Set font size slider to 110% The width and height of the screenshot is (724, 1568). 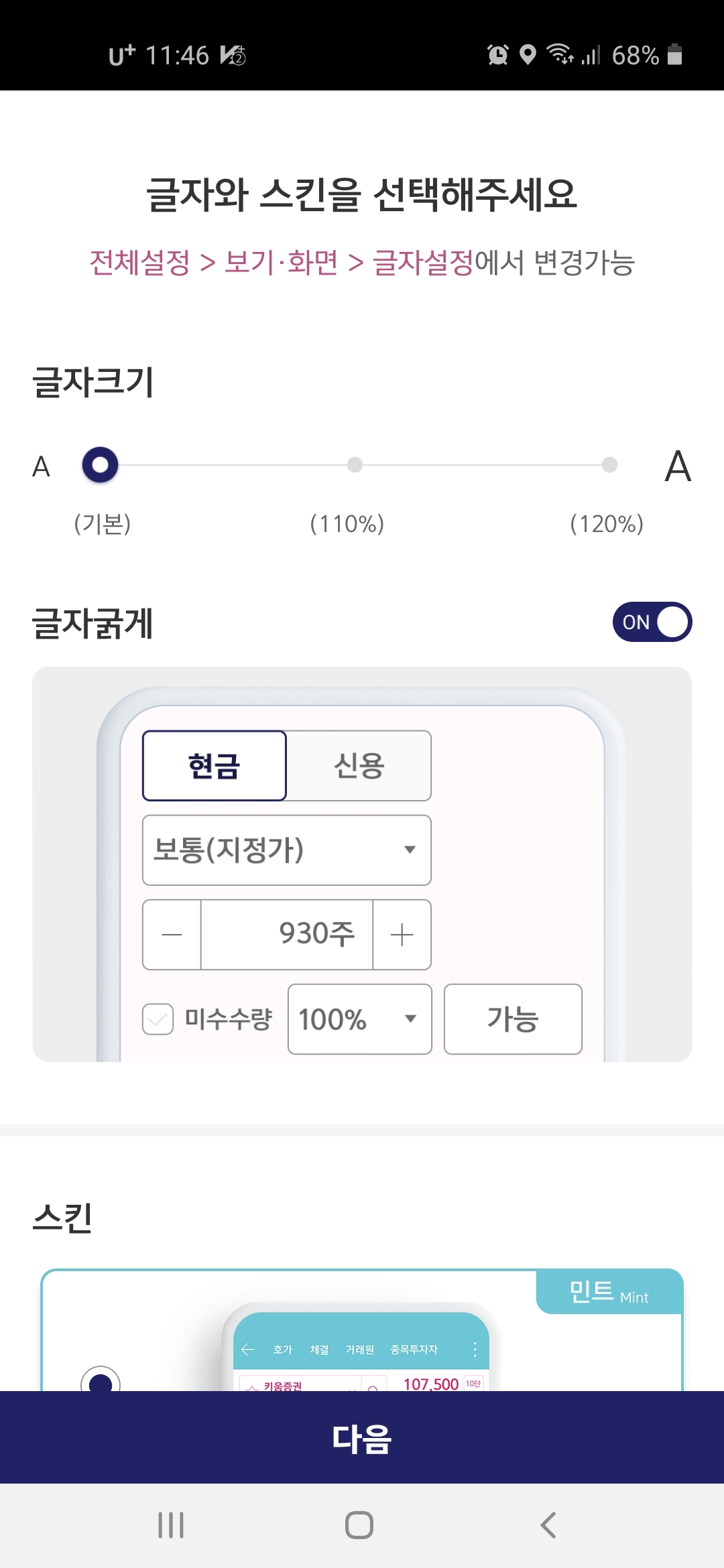pos(354,464)
